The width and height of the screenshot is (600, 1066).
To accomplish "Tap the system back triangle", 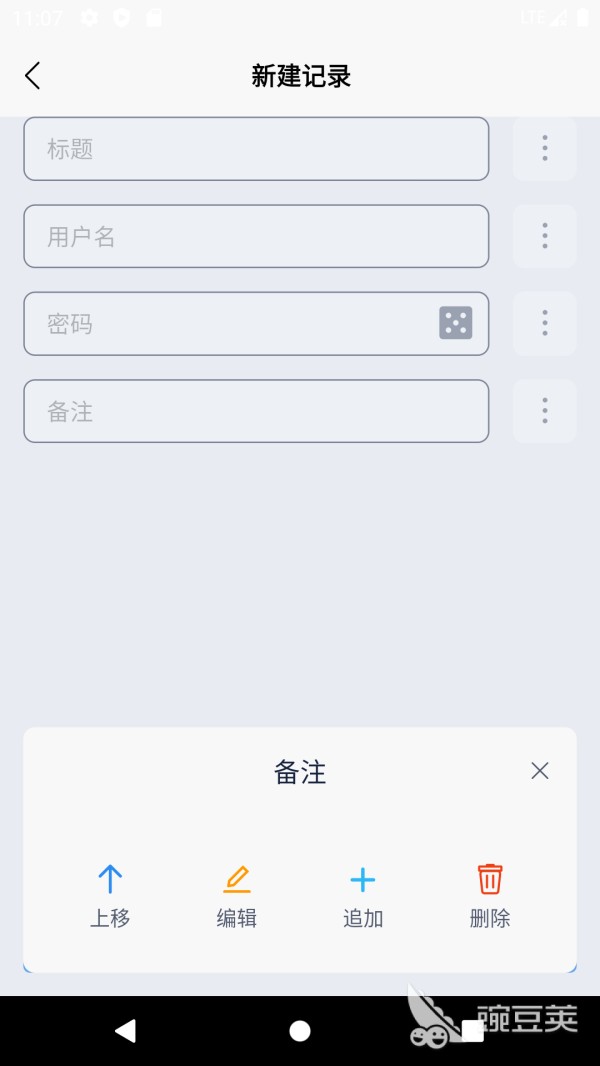I will [x=126, y=1031].
